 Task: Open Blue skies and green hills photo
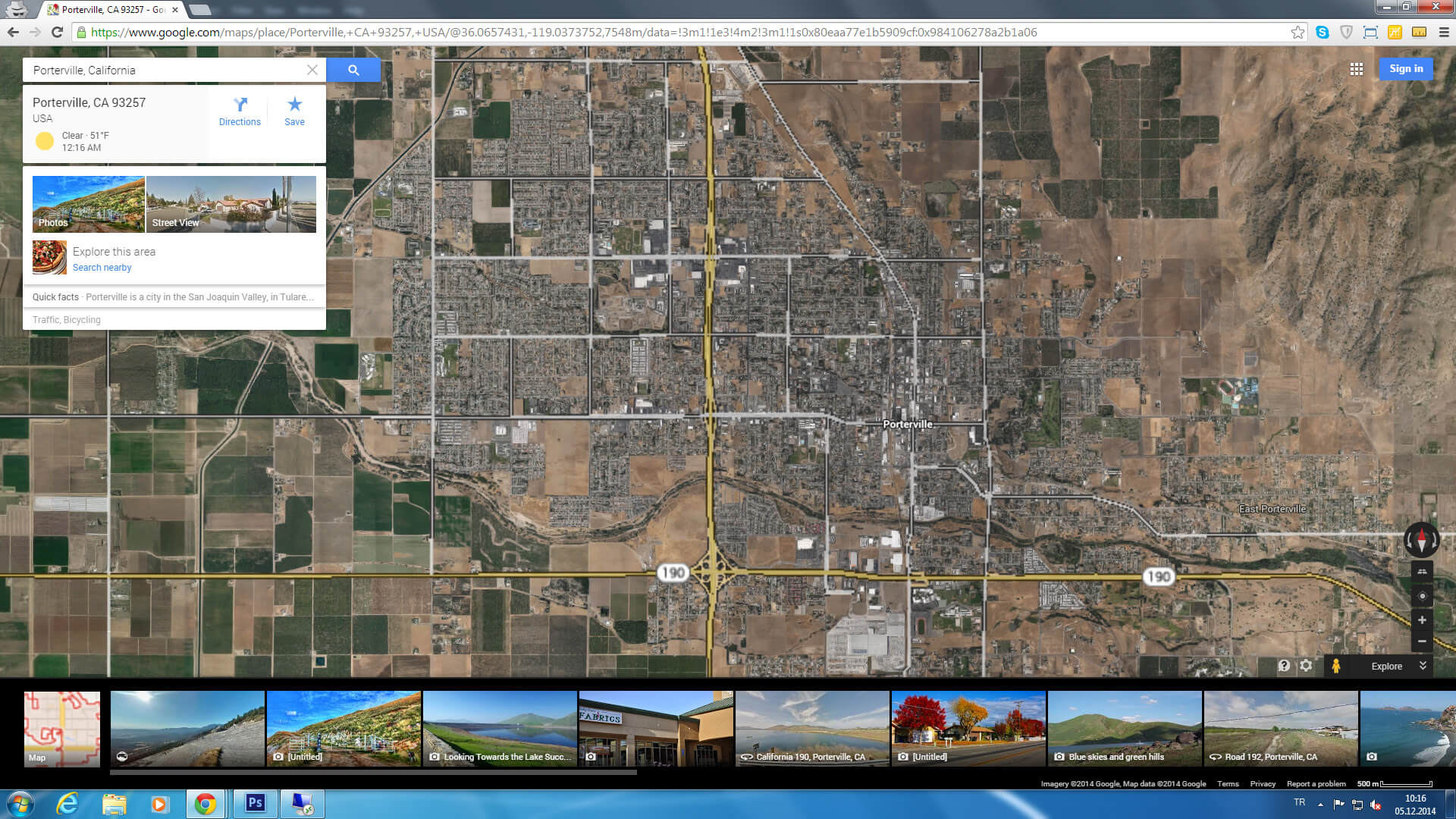(x=1125, y=728)
